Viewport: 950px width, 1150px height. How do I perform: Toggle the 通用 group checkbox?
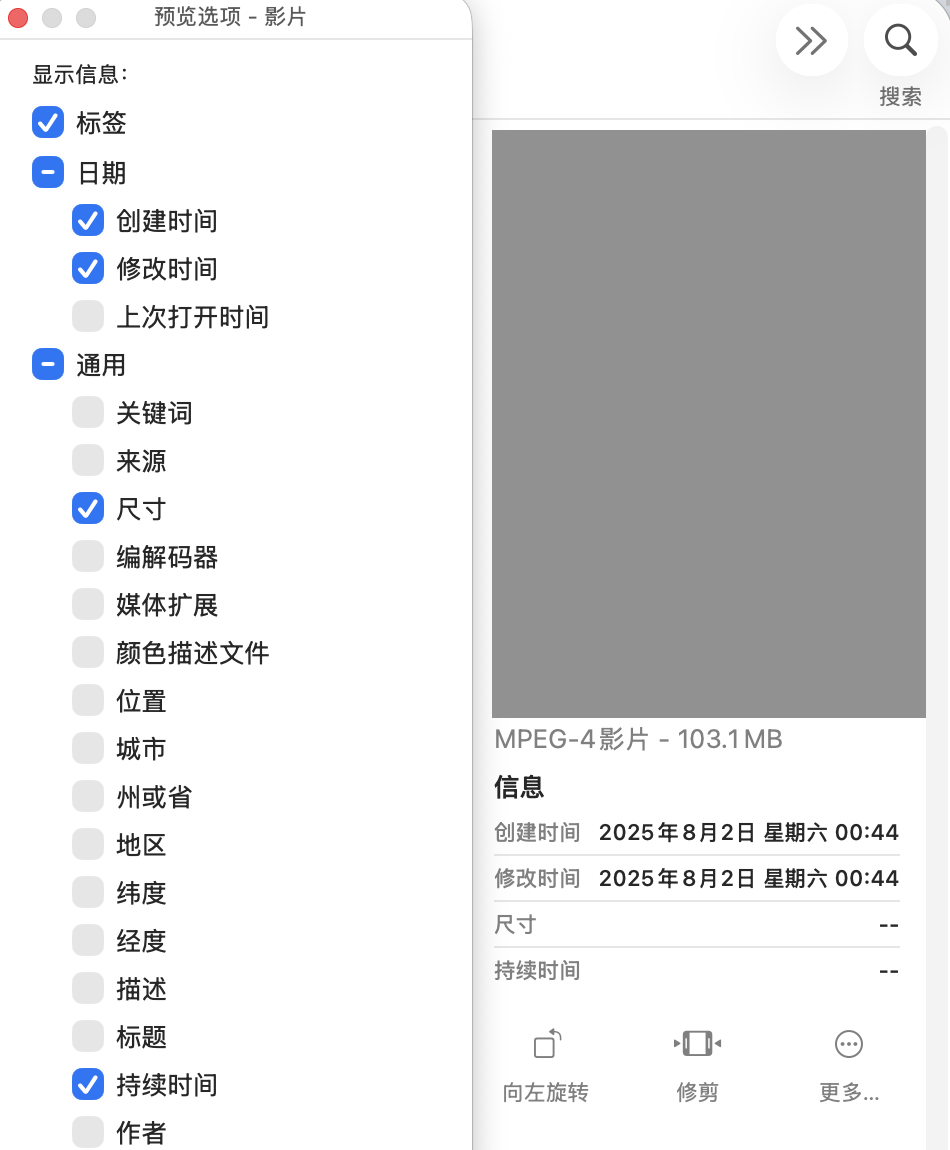[48, 364]
